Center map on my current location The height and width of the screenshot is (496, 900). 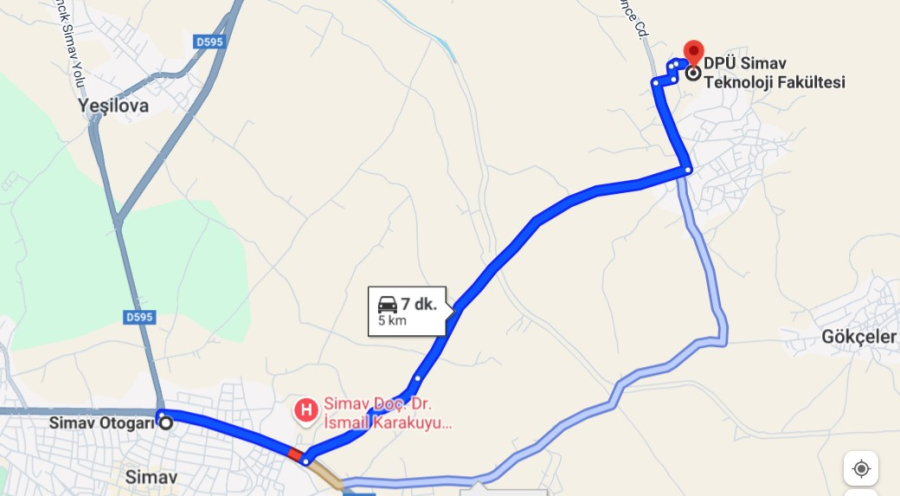pos(861,467)
